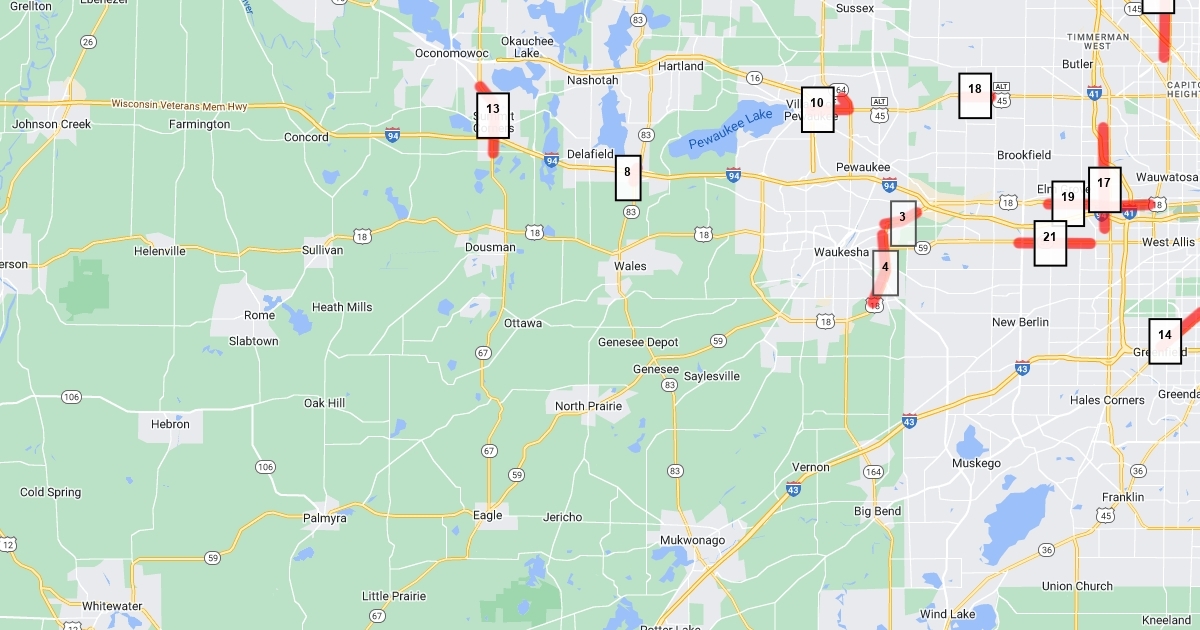Select marker 14 near Greenfield
Image resolution: width=1200 pixels, height=630 pixels.
pyautogui.click(x=1165, y=341)
